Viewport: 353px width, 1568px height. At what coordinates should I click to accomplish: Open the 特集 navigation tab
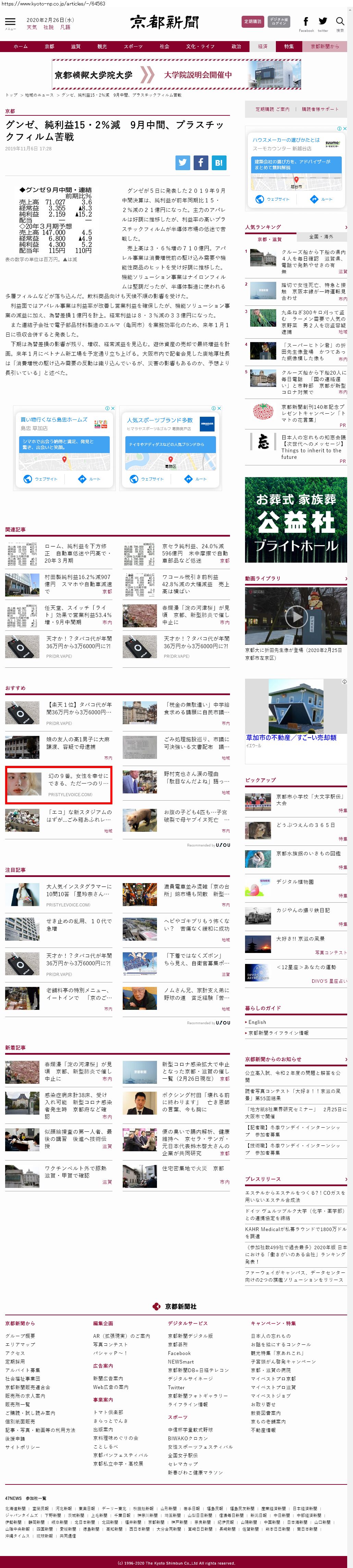tap(288, 46)
